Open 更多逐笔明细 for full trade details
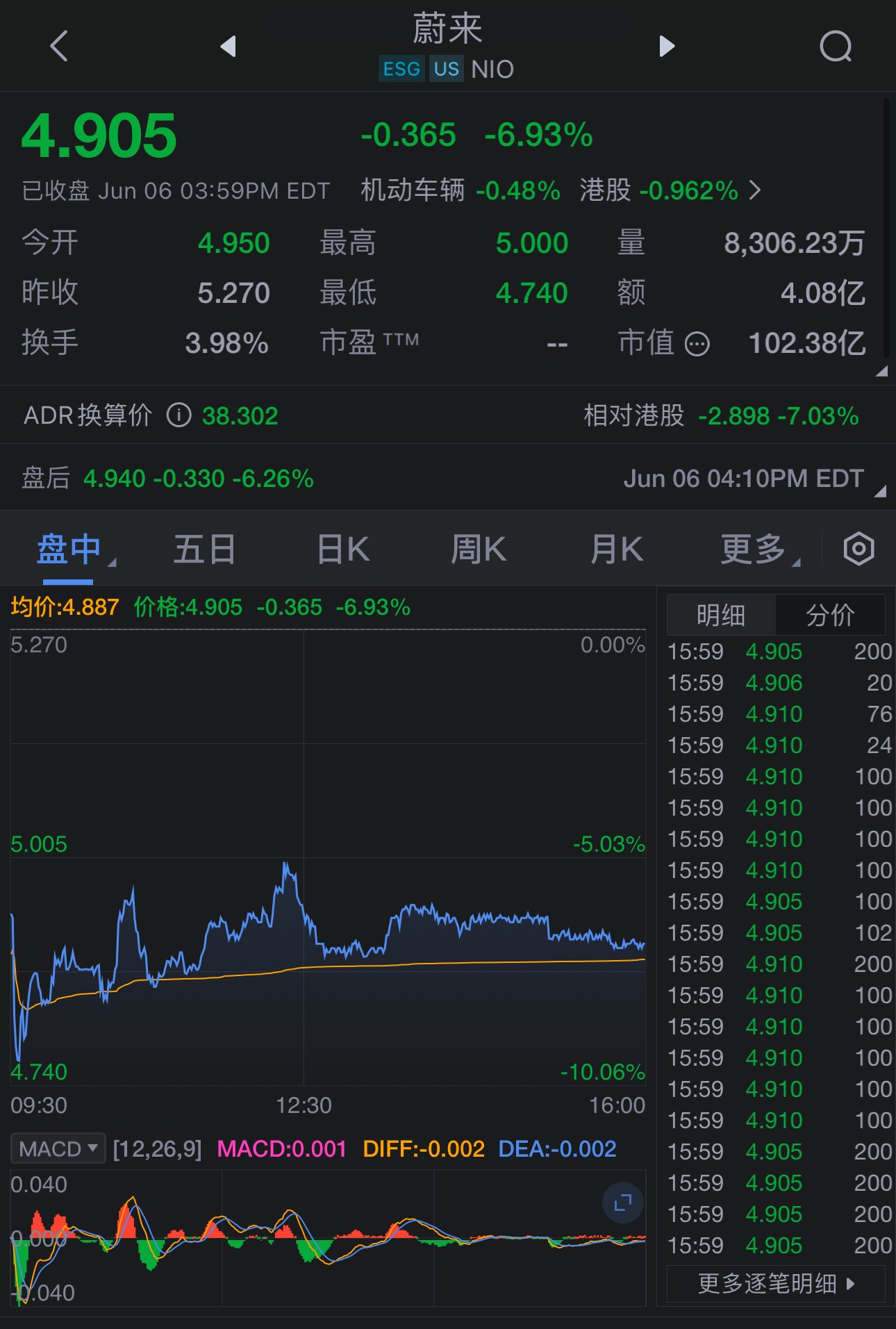Screen dimensions: 896x1329 [774, 1282]
